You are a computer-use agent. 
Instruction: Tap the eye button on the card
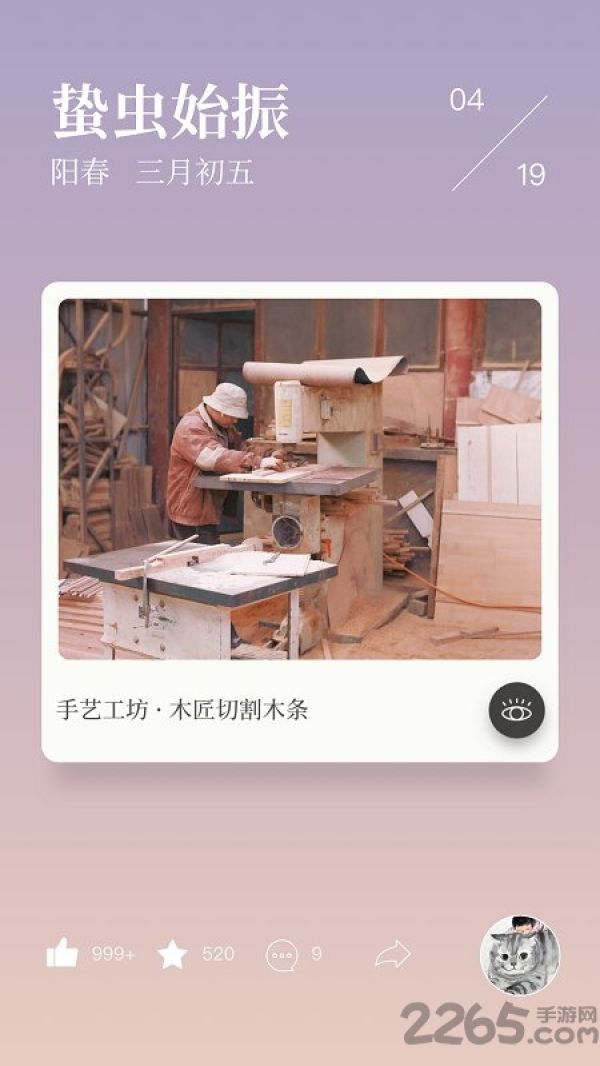point(517,710)
